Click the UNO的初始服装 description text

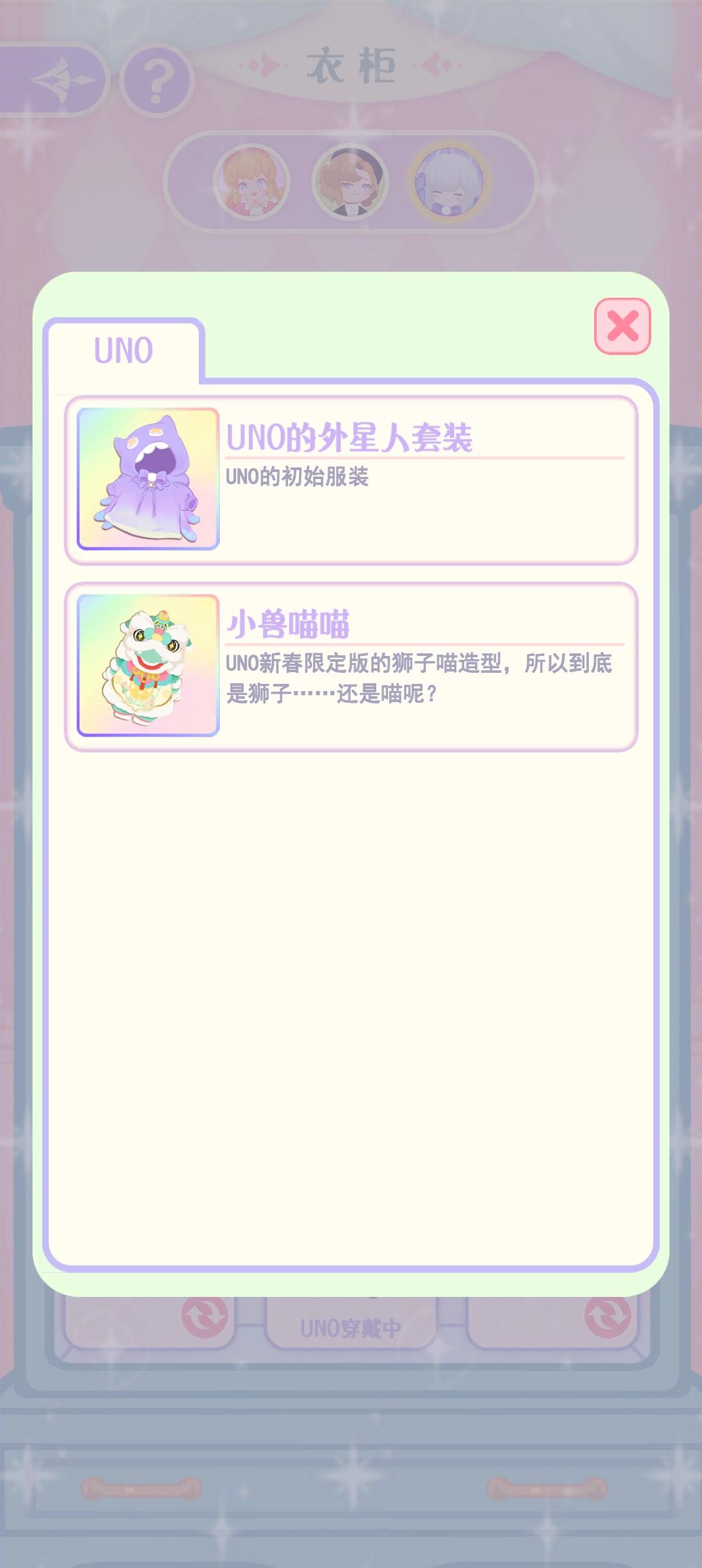click(299, 475)
